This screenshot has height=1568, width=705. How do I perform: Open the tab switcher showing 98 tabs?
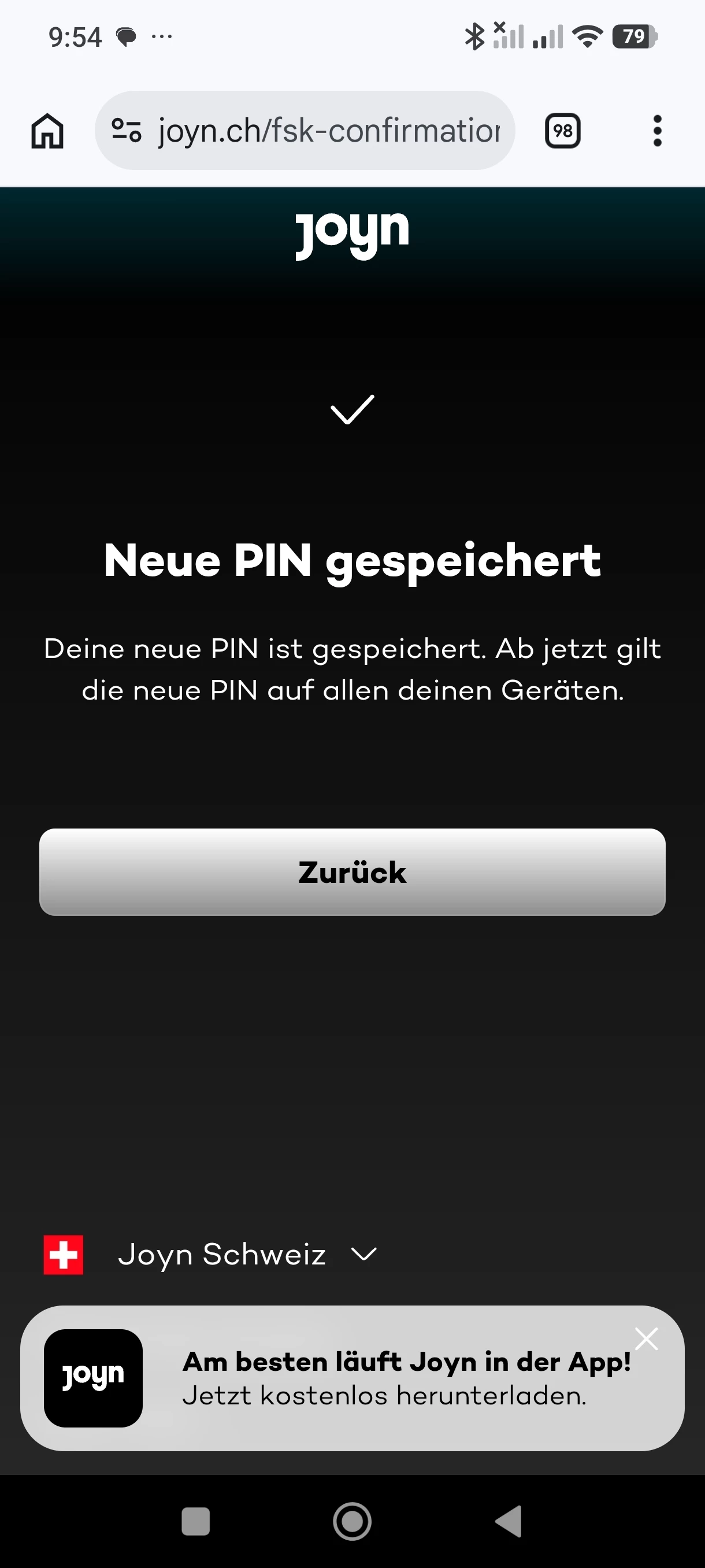click(x=562, y=131)
